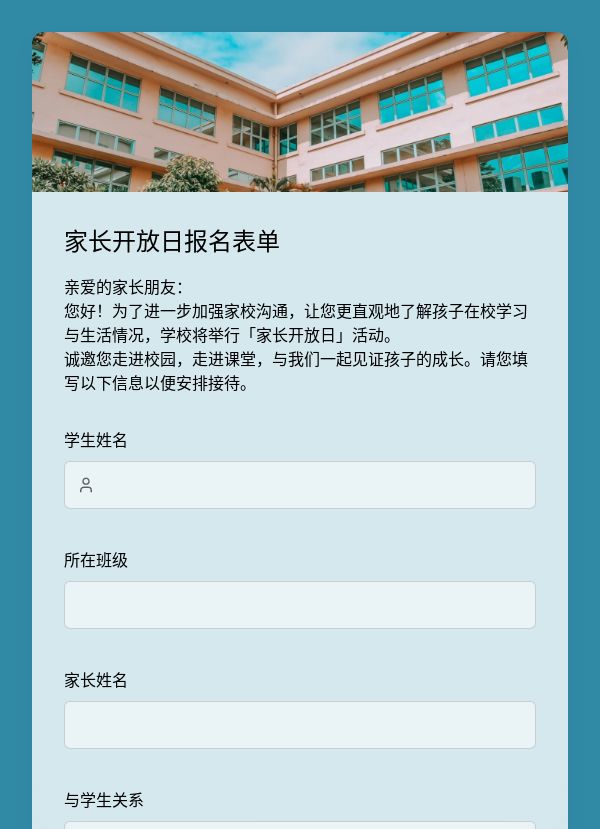The height and width of the screenshot is (829, 600).
Task: Tap the 学生姓名 input field
Action: click(300, 485)
